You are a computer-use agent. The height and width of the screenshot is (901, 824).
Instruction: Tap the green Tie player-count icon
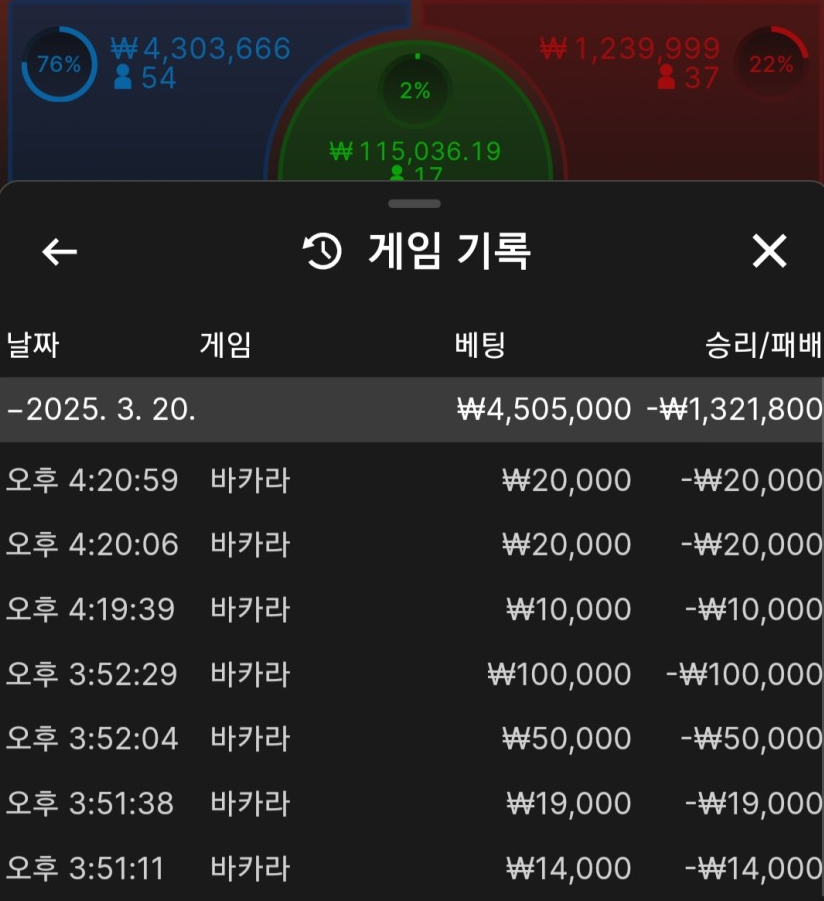click(397, 171)
